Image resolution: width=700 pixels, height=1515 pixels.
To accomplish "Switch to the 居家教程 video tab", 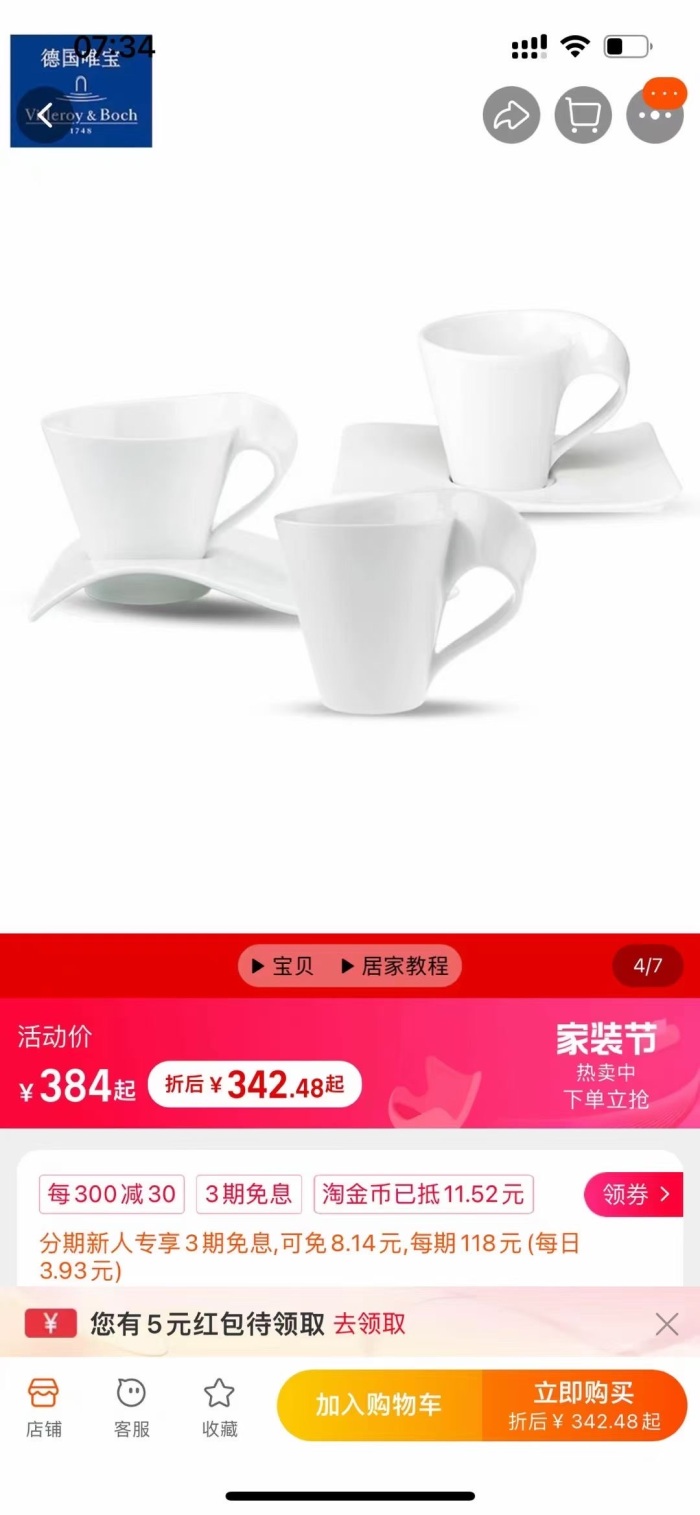I will coord(393,966).
